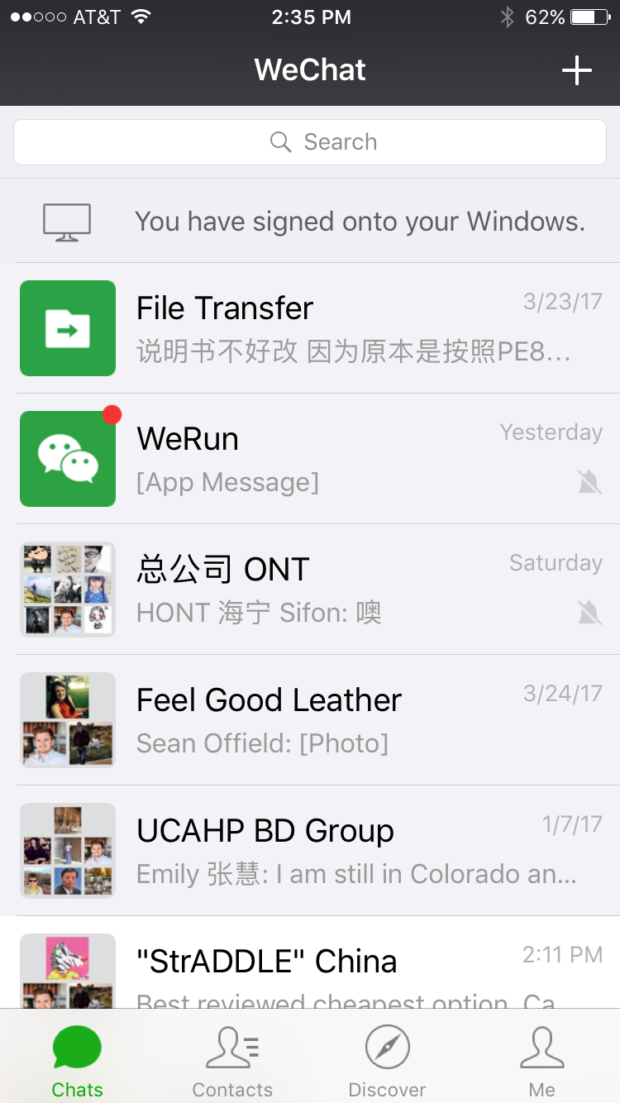Open the "StrADDLE" China chat
This screenshot has height=1103, width=620.
click(310, 965)
